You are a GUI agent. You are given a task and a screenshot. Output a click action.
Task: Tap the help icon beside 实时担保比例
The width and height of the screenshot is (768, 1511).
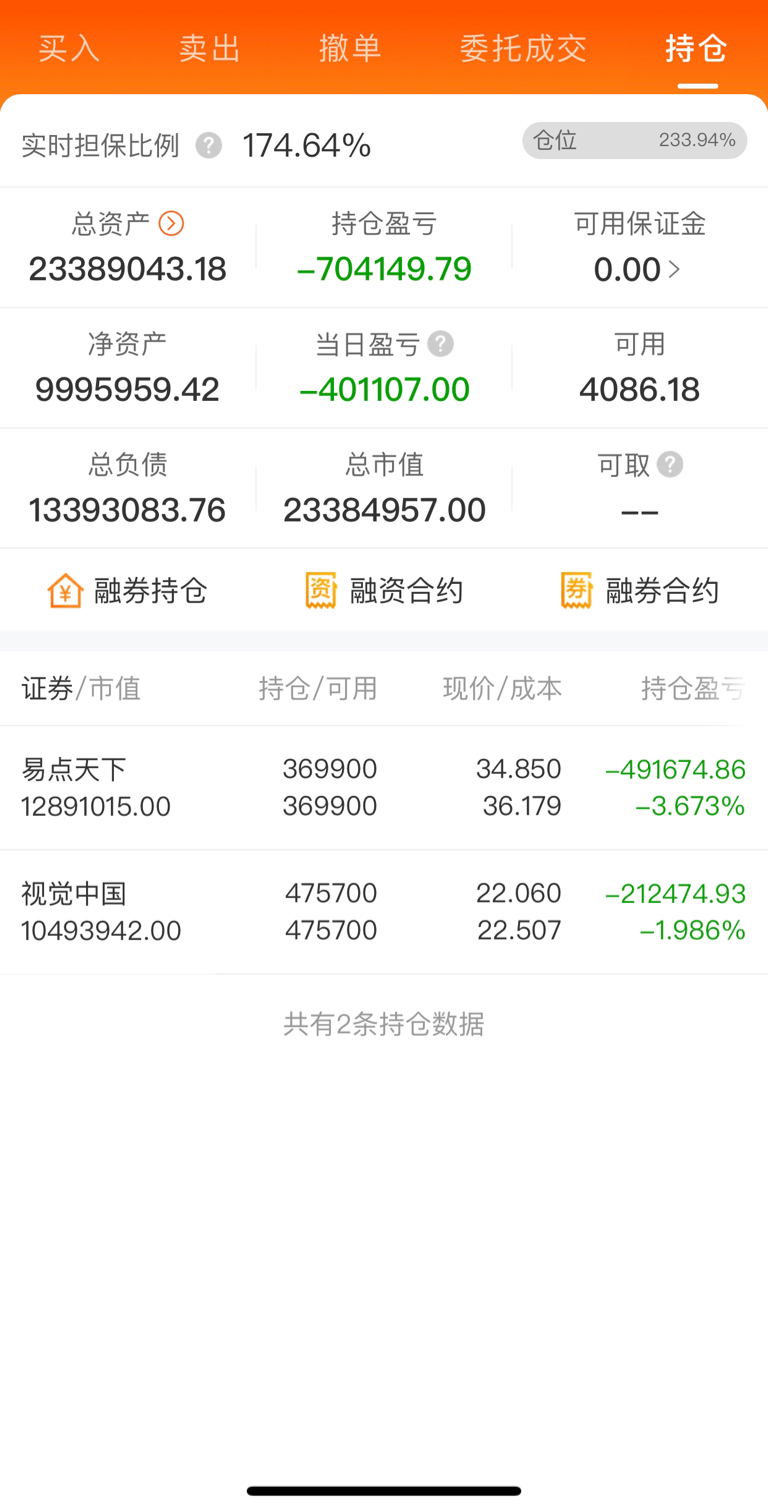[x=208, y=146]
